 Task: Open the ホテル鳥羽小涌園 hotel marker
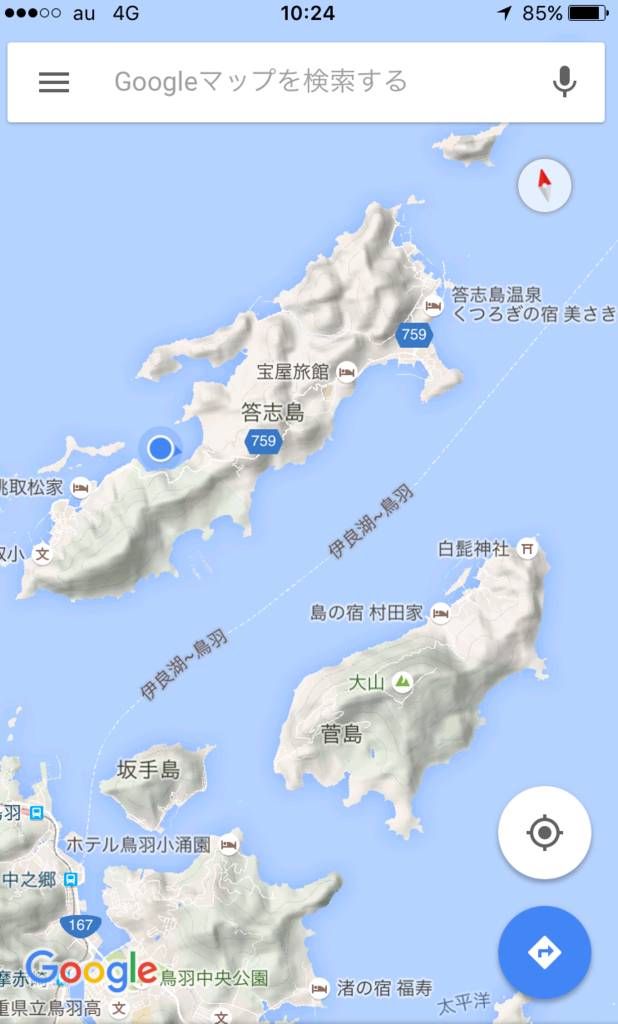229,845
